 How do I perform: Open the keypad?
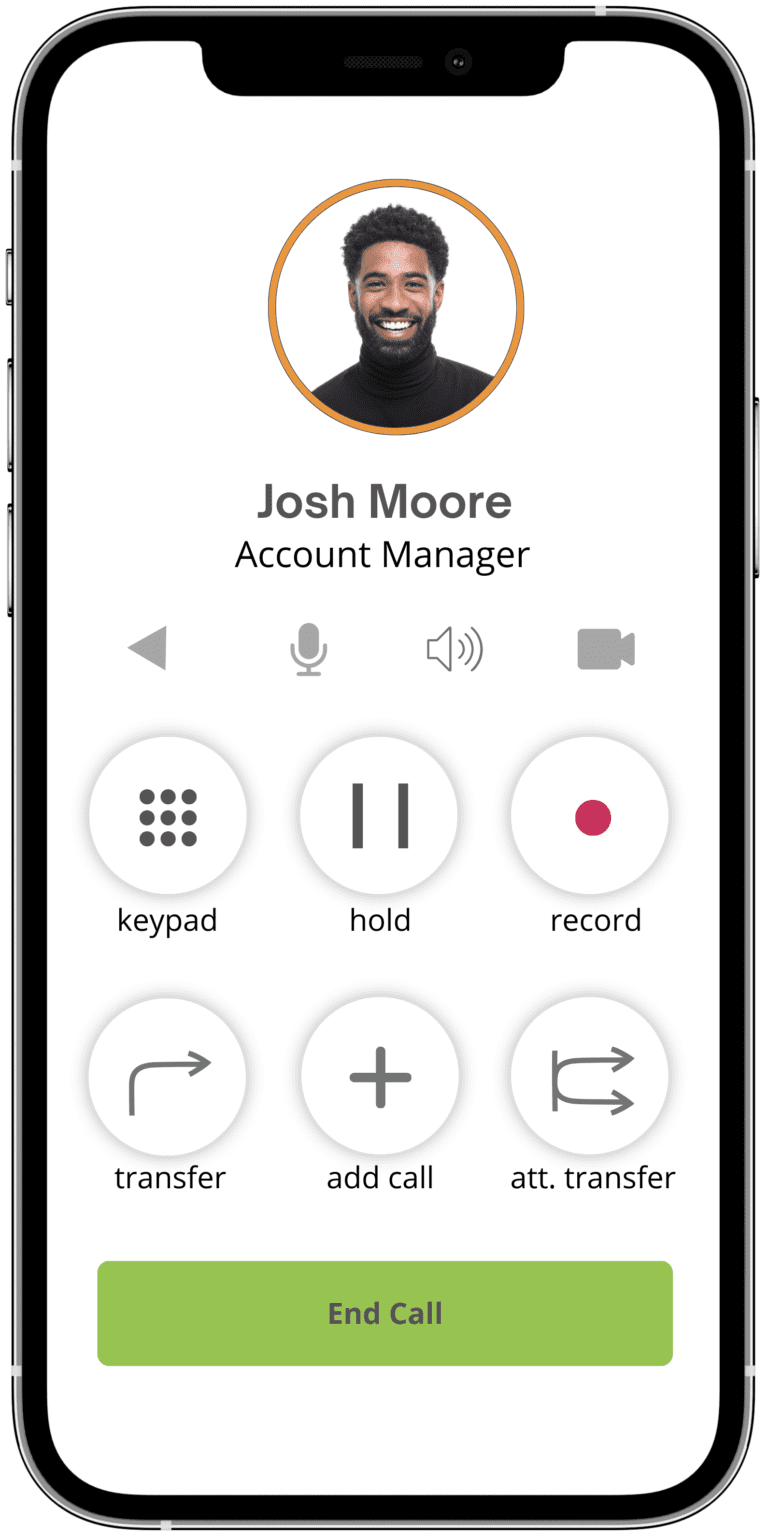[x=168, y=816]
